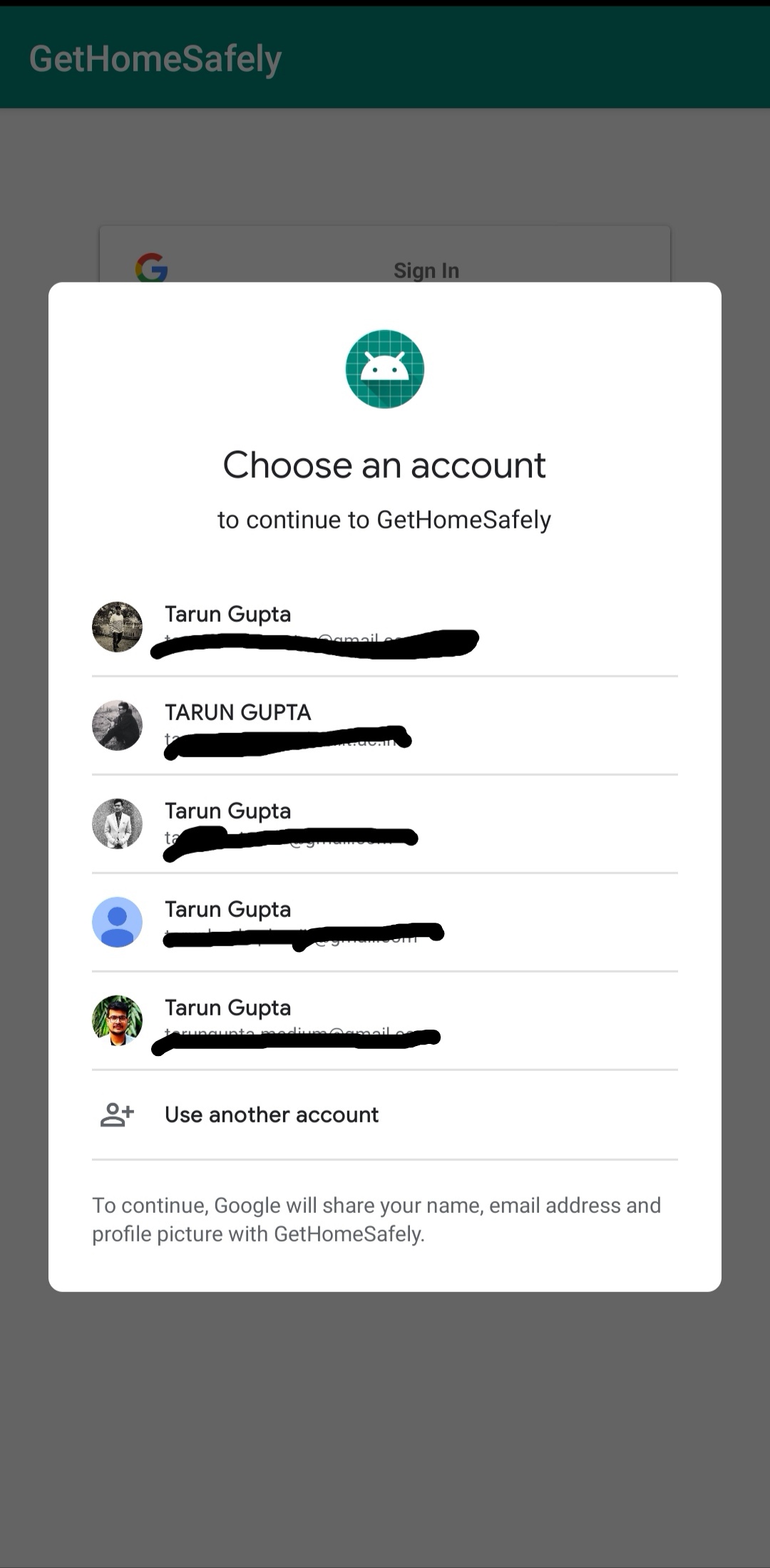Click the Android robot logo icon
This screenshot has width=770, height=1568.
click(x=385, y=369)
